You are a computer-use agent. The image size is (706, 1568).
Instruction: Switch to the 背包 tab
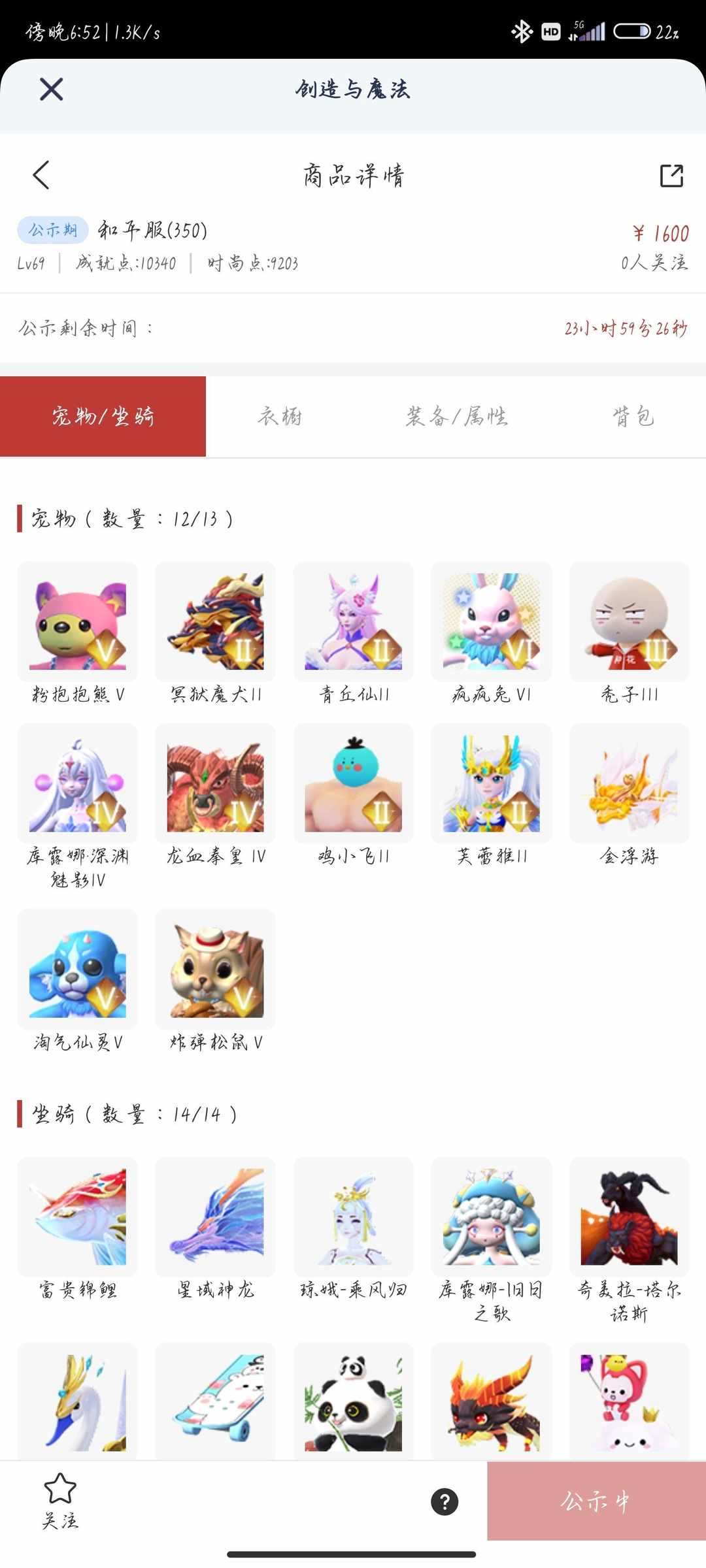635,416
